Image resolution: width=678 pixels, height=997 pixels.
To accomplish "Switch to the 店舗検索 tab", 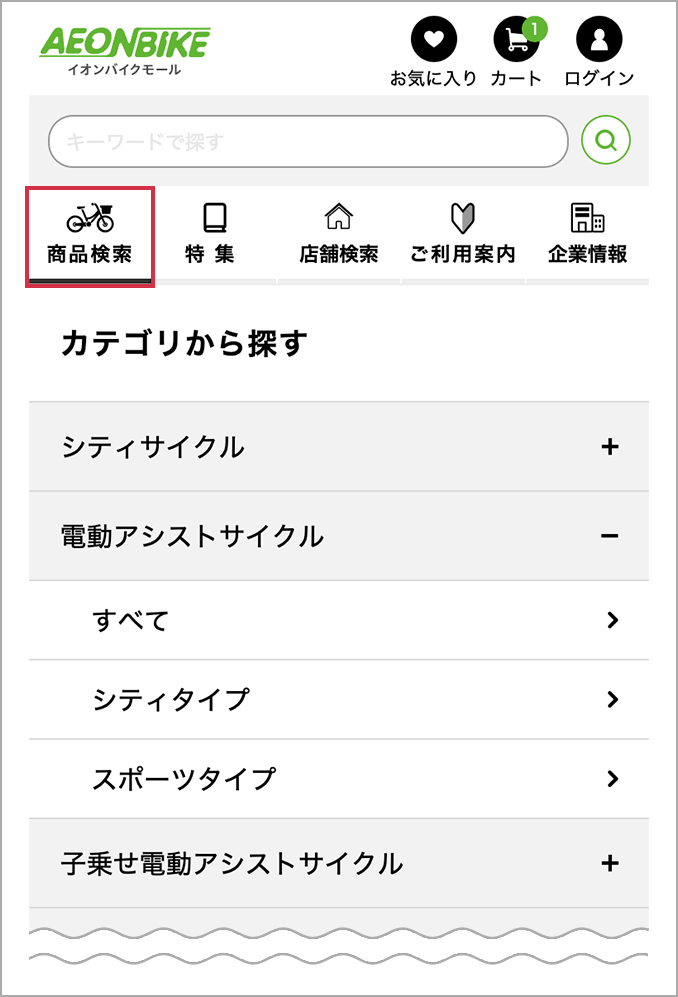I will tap(339, 236).
